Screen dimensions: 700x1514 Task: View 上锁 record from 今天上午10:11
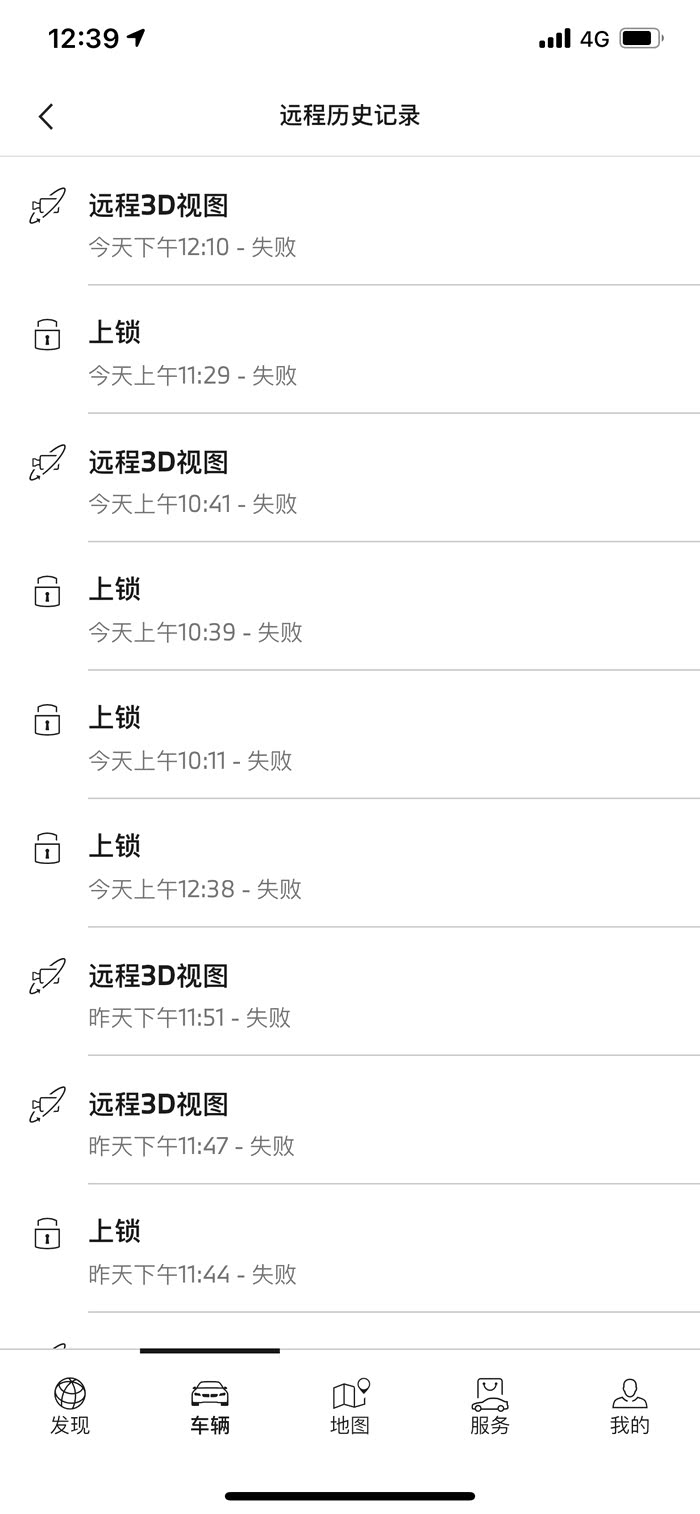pos(350,737)
